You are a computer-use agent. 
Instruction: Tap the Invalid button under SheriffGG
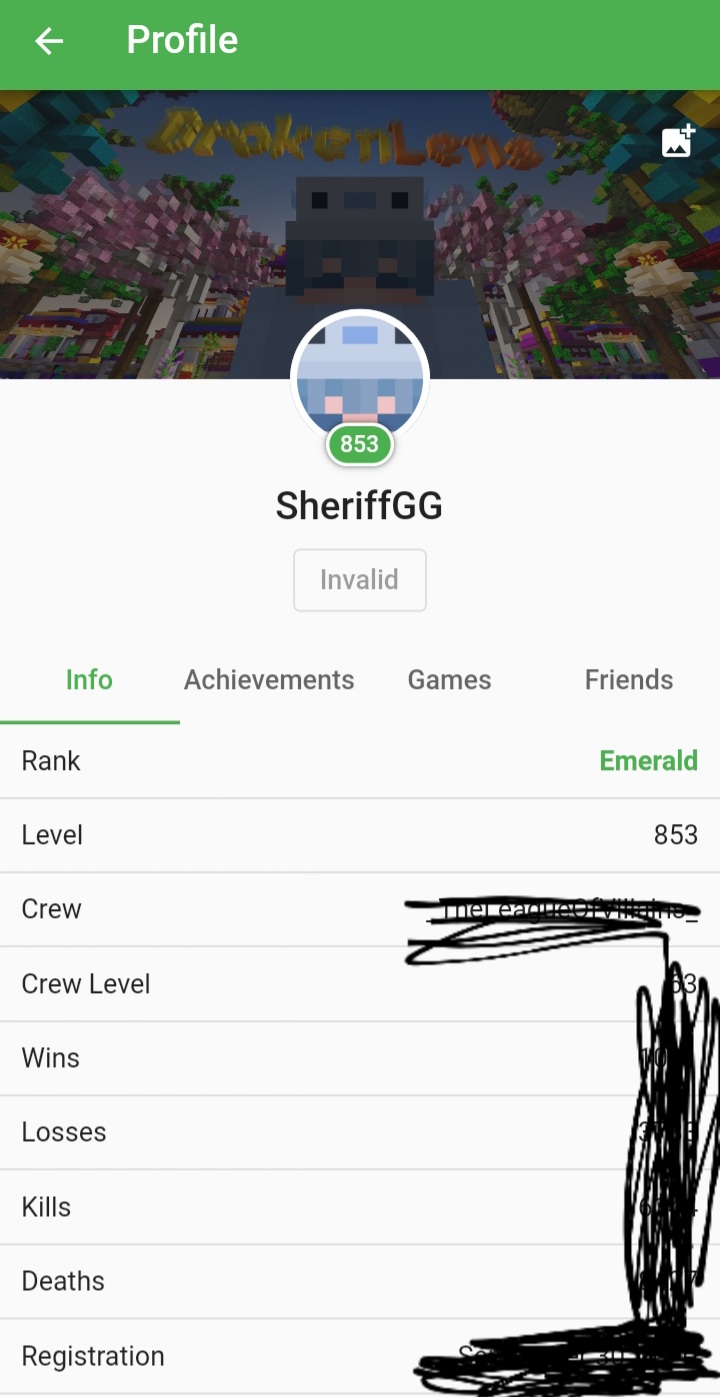[x=360, y=580]
